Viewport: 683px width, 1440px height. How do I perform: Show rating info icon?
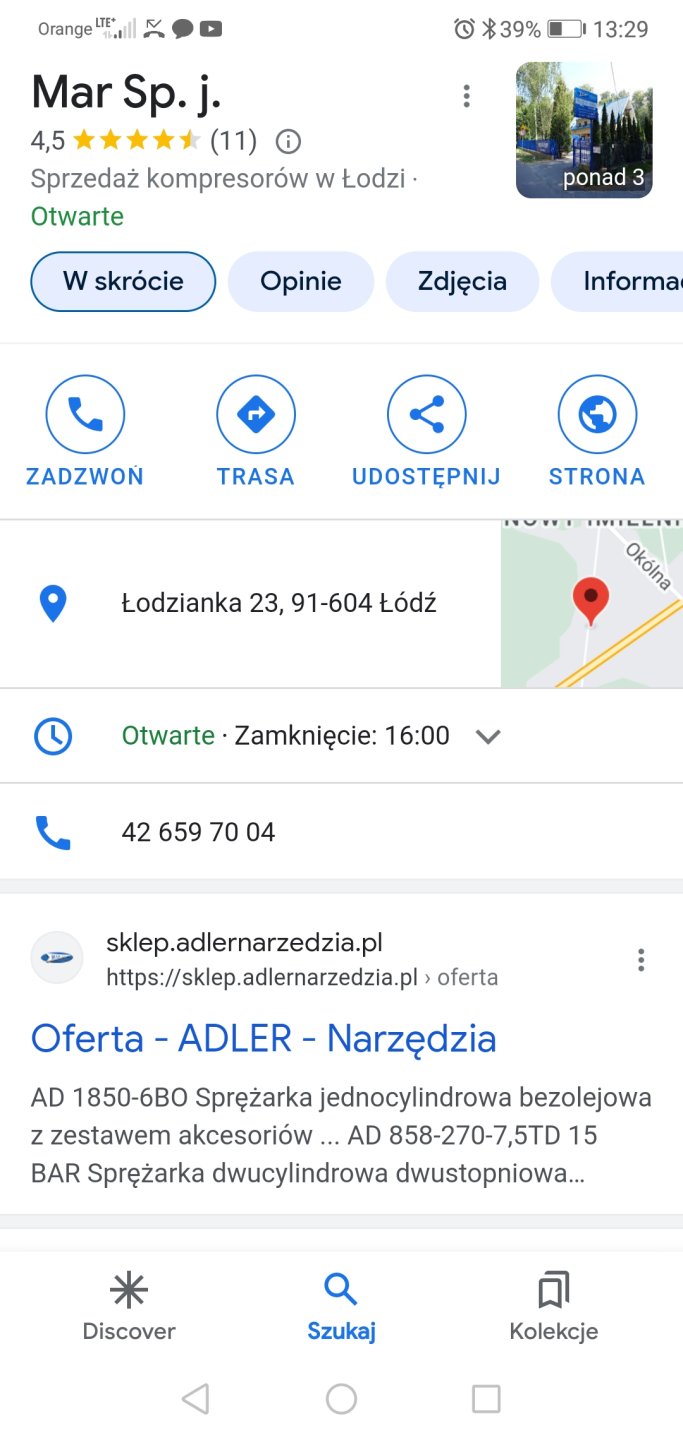(288, 141)
